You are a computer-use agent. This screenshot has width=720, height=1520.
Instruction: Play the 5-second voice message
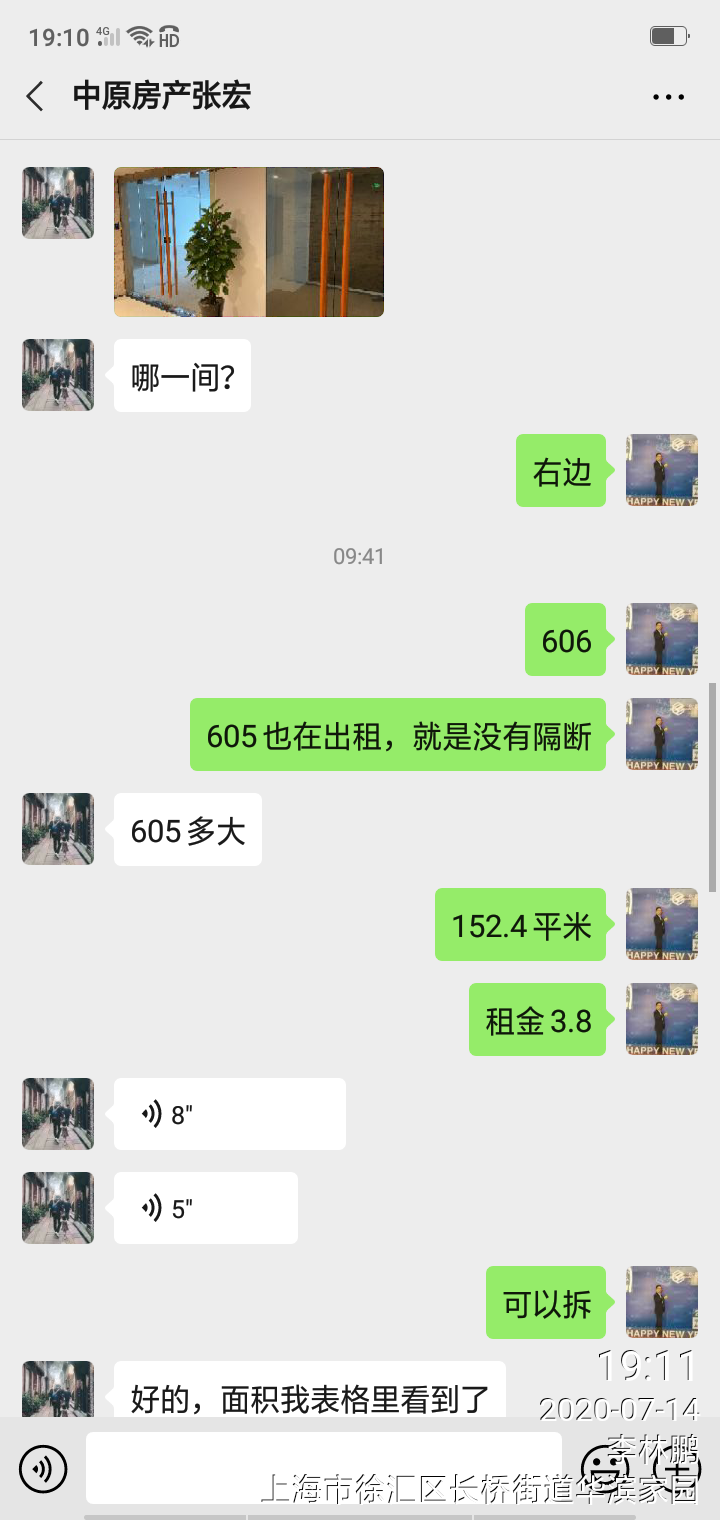(205, 1208)
